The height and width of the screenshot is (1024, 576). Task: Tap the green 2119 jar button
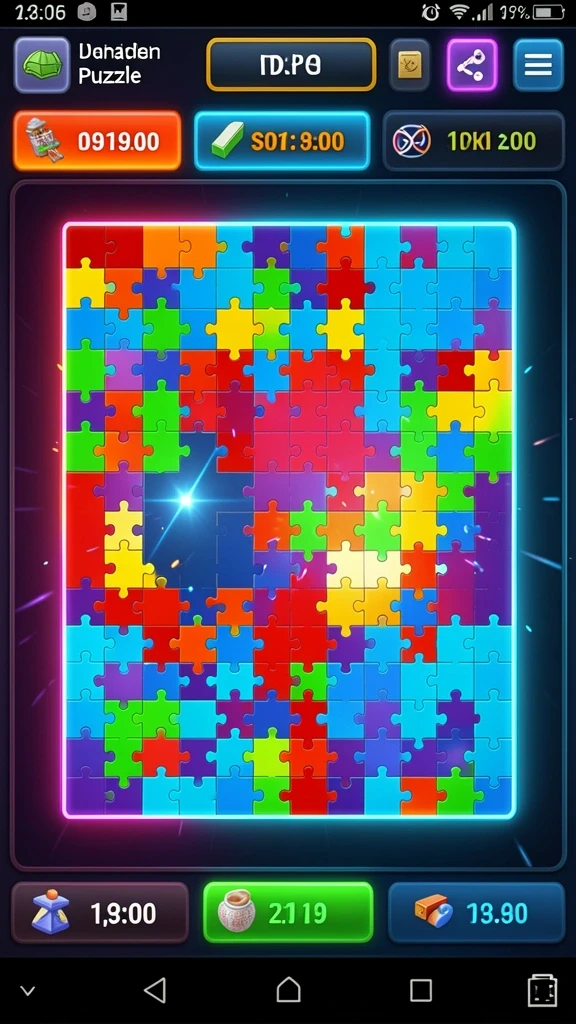pyautogui.click(x=288, y=912)
